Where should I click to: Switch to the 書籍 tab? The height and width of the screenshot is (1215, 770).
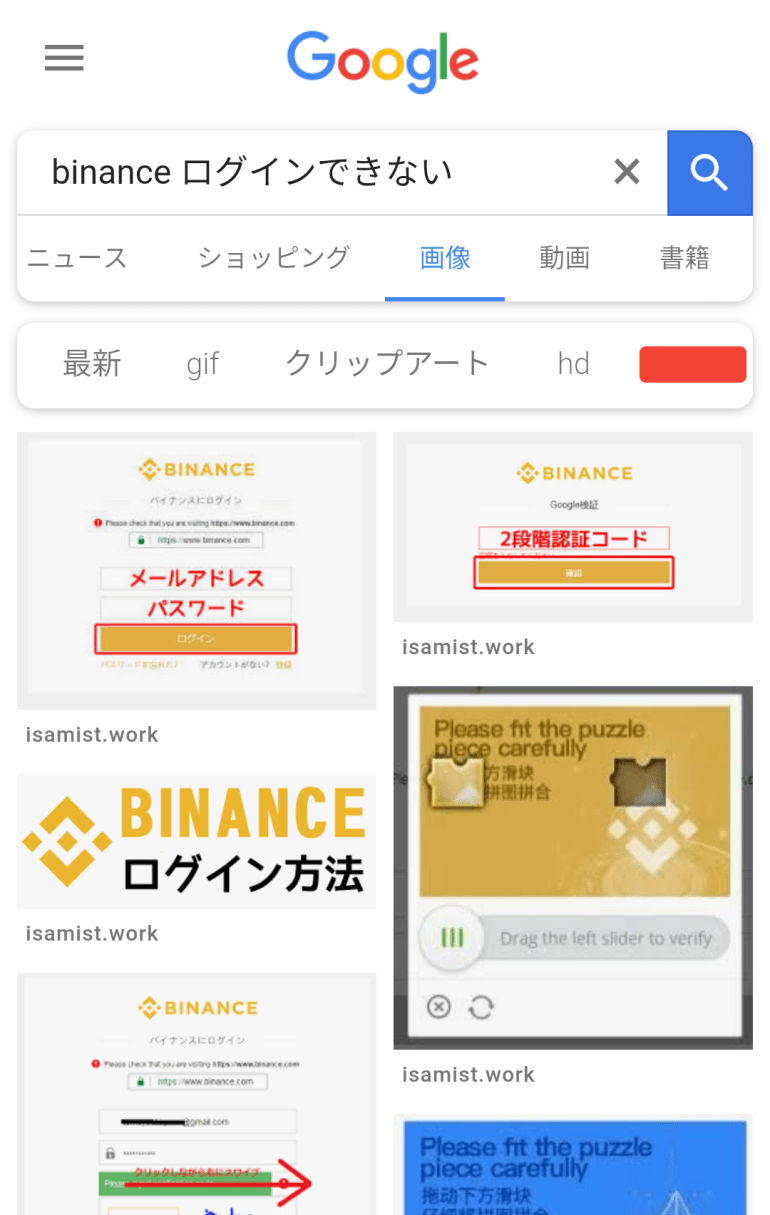point(685,258)
